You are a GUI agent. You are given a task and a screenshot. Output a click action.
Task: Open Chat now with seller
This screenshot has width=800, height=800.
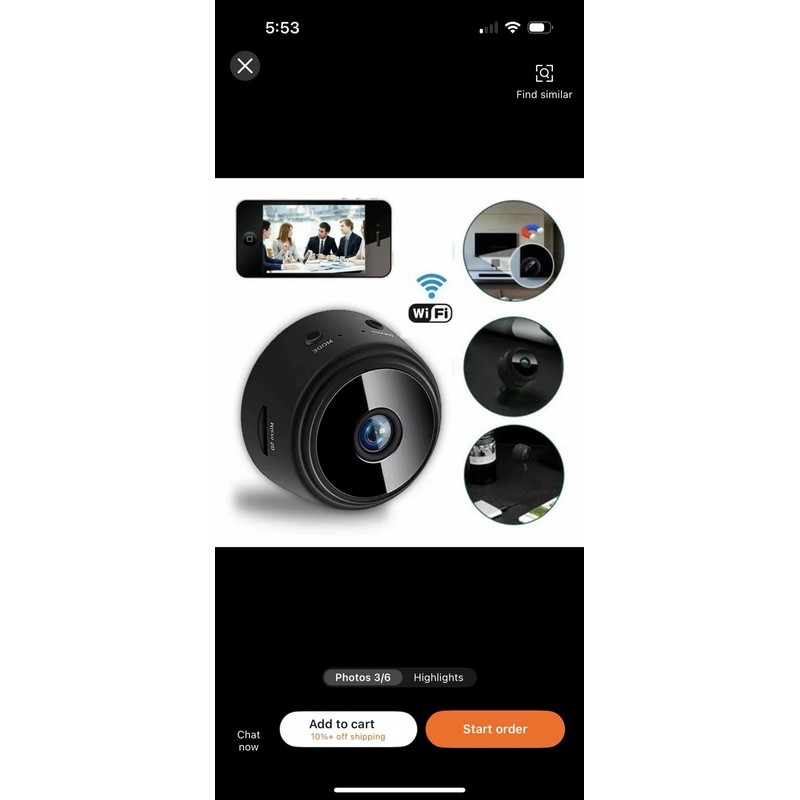248,740
